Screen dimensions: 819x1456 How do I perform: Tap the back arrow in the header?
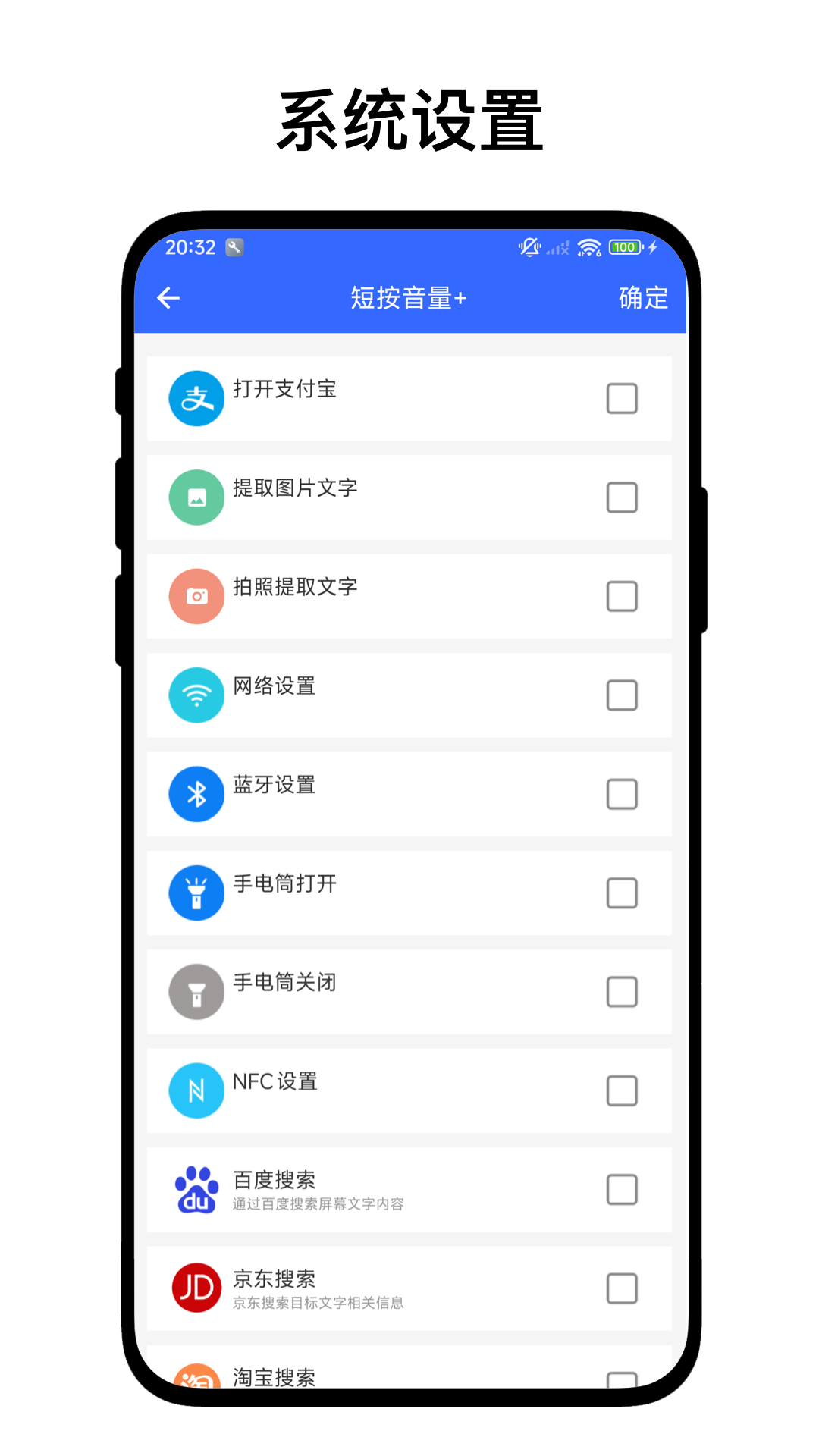click(x=168, y=298)
